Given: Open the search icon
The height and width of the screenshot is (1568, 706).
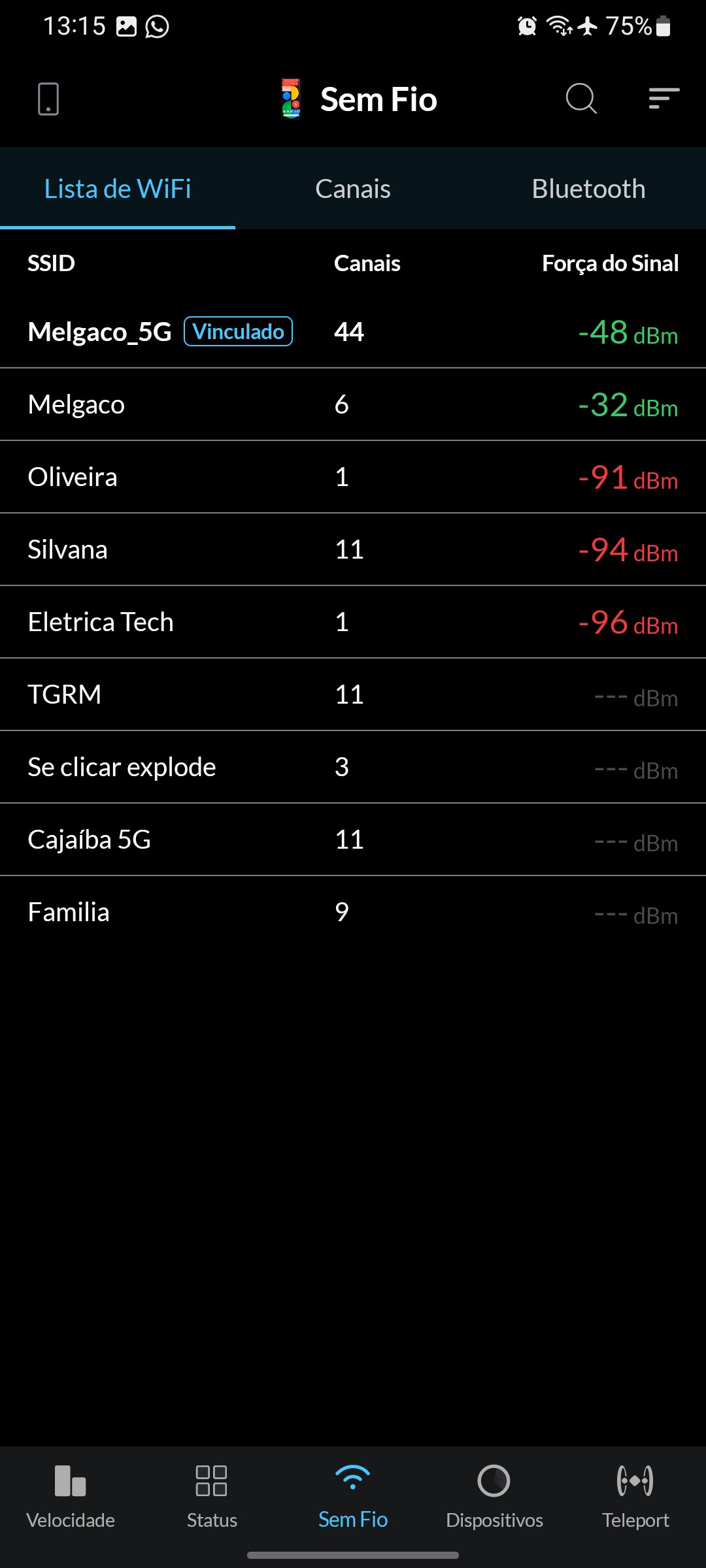Looking at the screenshot, I should click(x=580, y=99).
